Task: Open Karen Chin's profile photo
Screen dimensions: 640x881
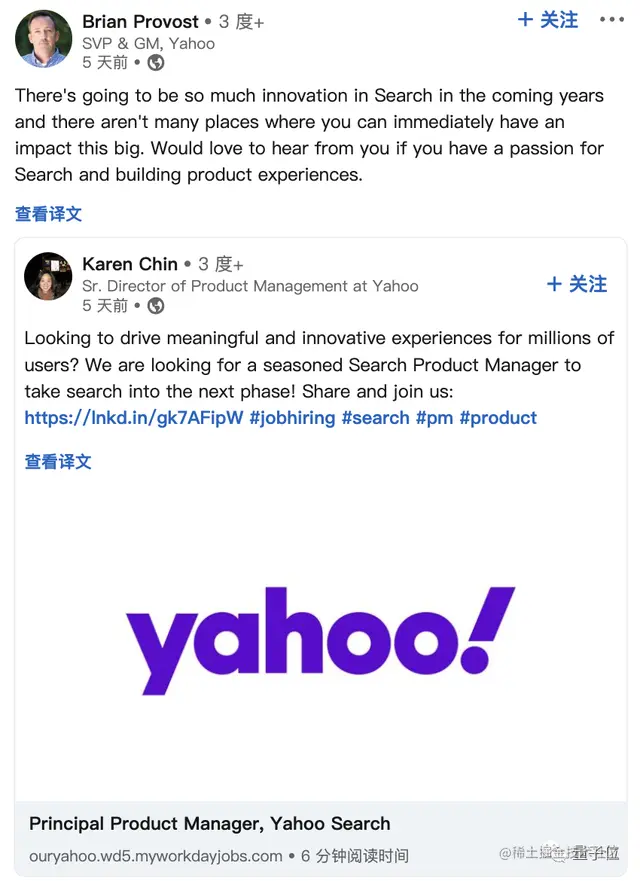Action: click(48, 277)
